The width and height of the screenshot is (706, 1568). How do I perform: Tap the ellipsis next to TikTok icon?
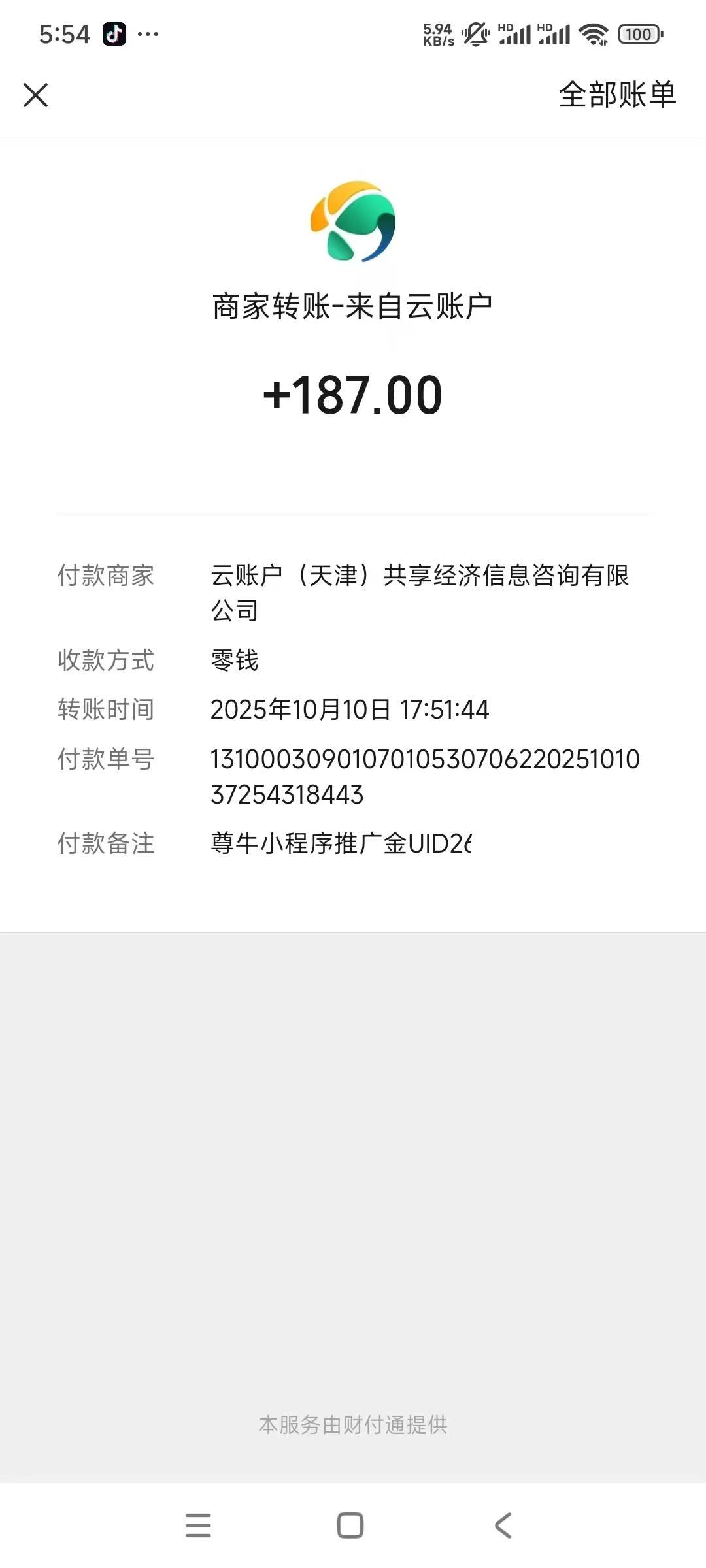point(149,33)
